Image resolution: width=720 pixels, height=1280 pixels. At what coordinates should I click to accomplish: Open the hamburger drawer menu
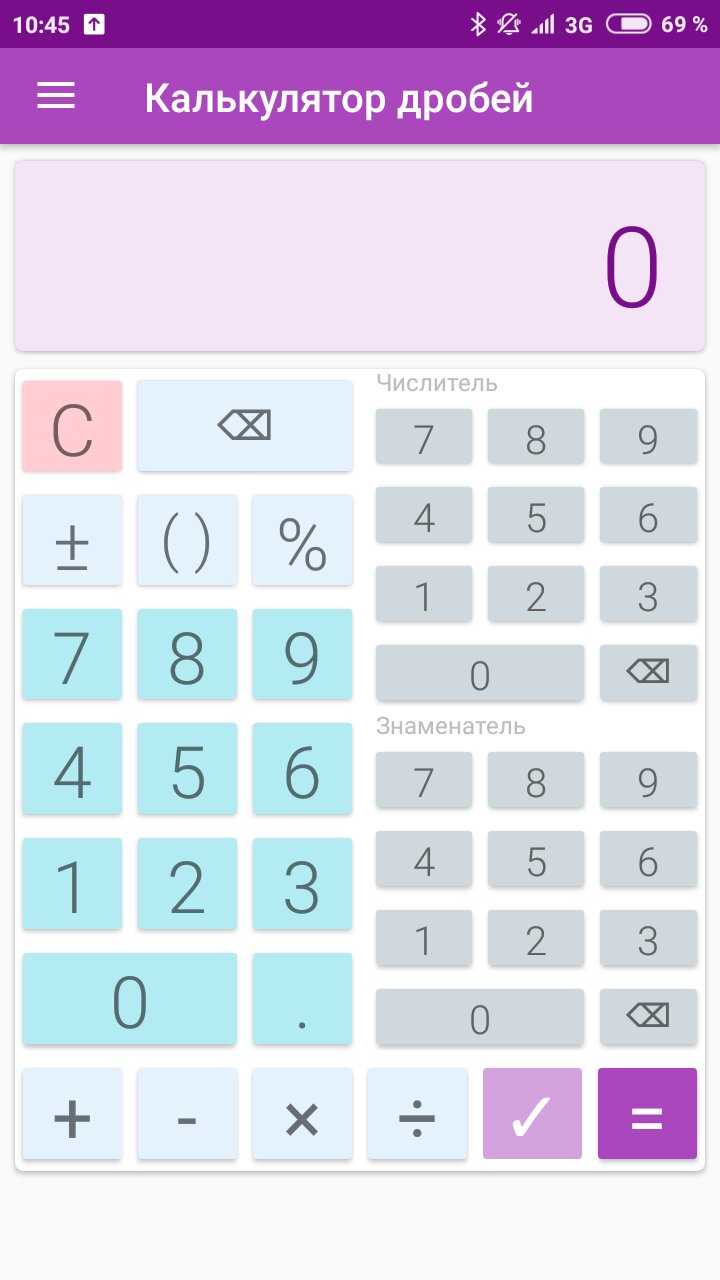click(x=56, y=96)
